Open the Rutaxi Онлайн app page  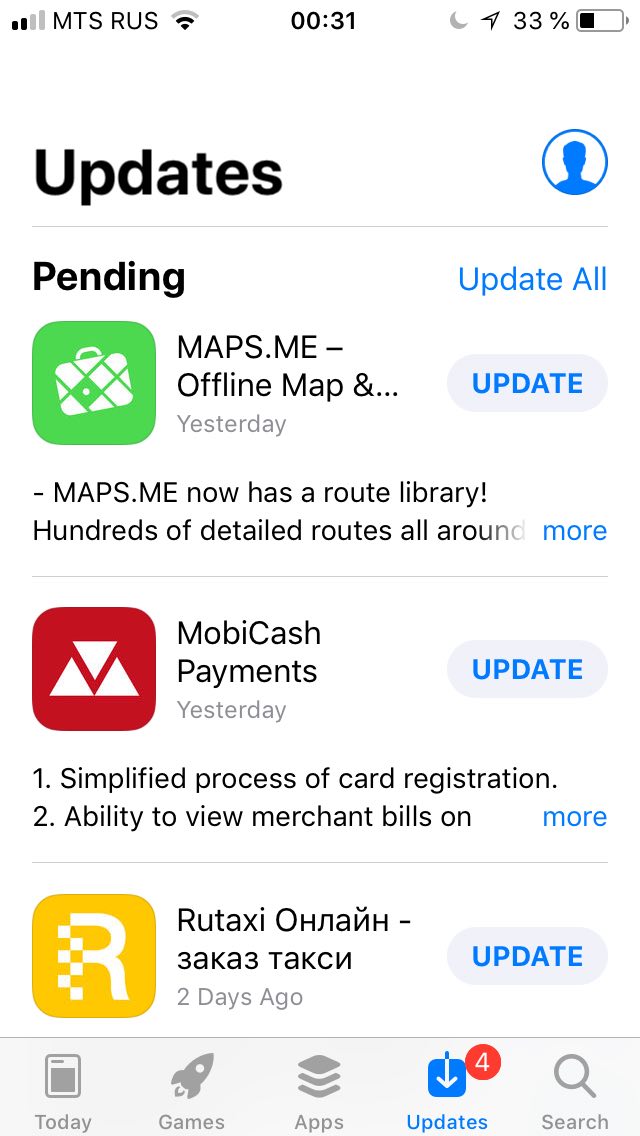pos(94,955)
